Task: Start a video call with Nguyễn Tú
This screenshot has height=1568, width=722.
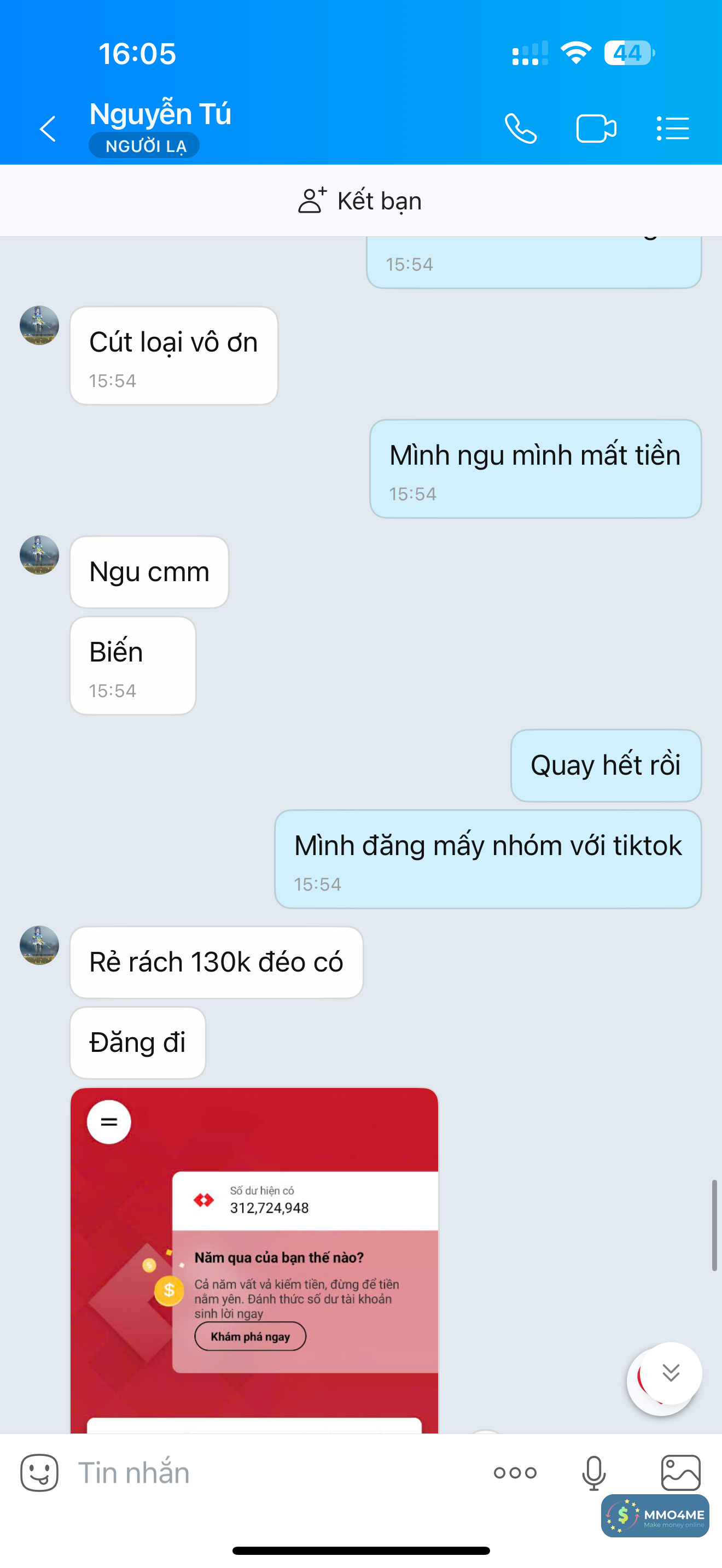Action: click(595, 129)
